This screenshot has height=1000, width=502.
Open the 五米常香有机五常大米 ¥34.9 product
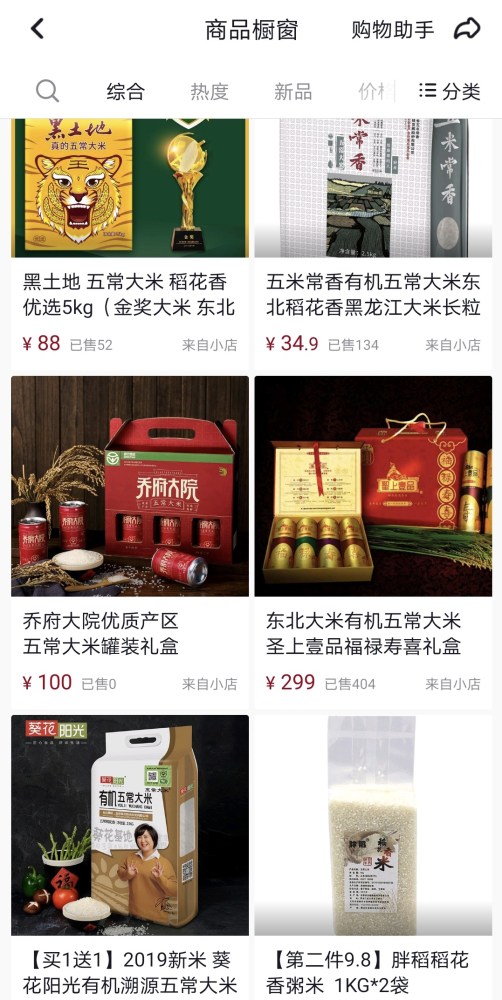coord(373,244)
